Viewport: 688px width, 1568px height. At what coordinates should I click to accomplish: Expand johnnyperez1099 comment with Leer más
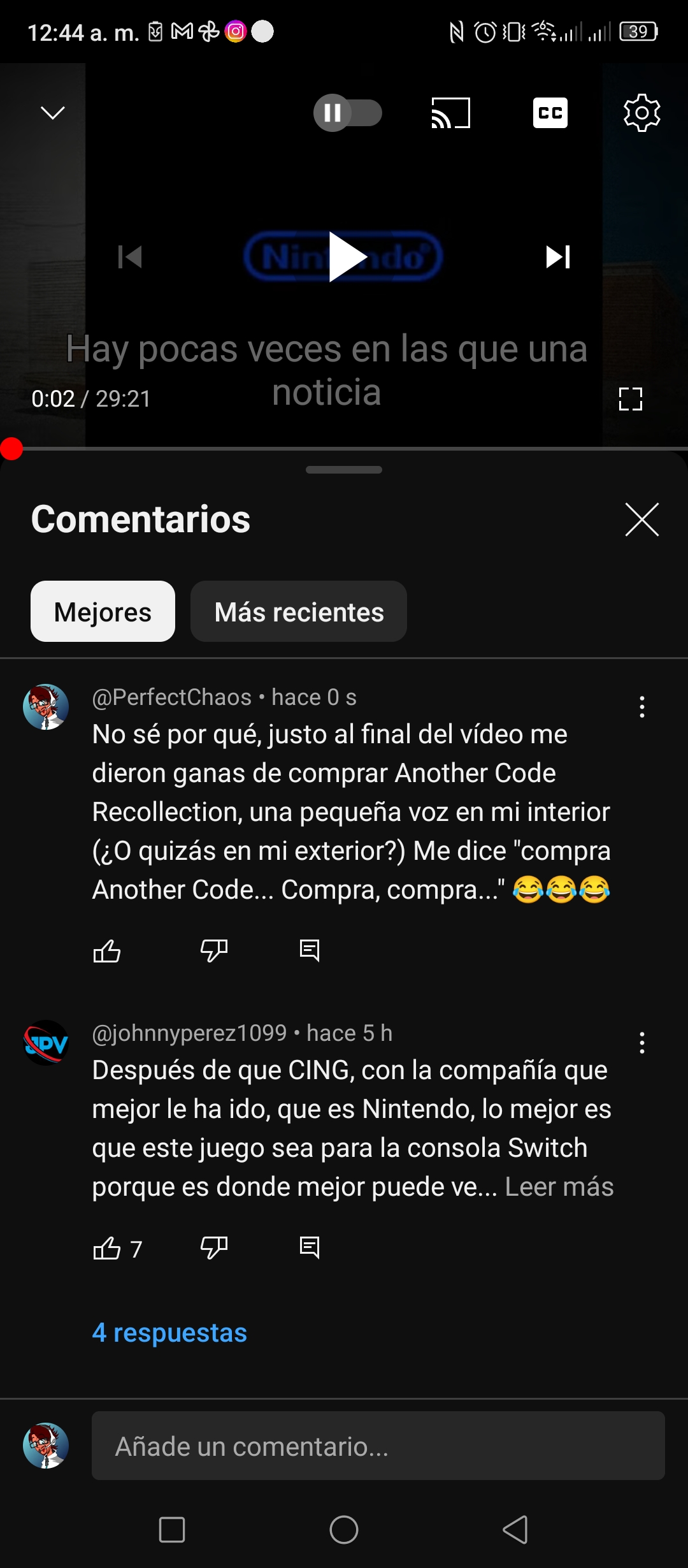[559, 1187]
